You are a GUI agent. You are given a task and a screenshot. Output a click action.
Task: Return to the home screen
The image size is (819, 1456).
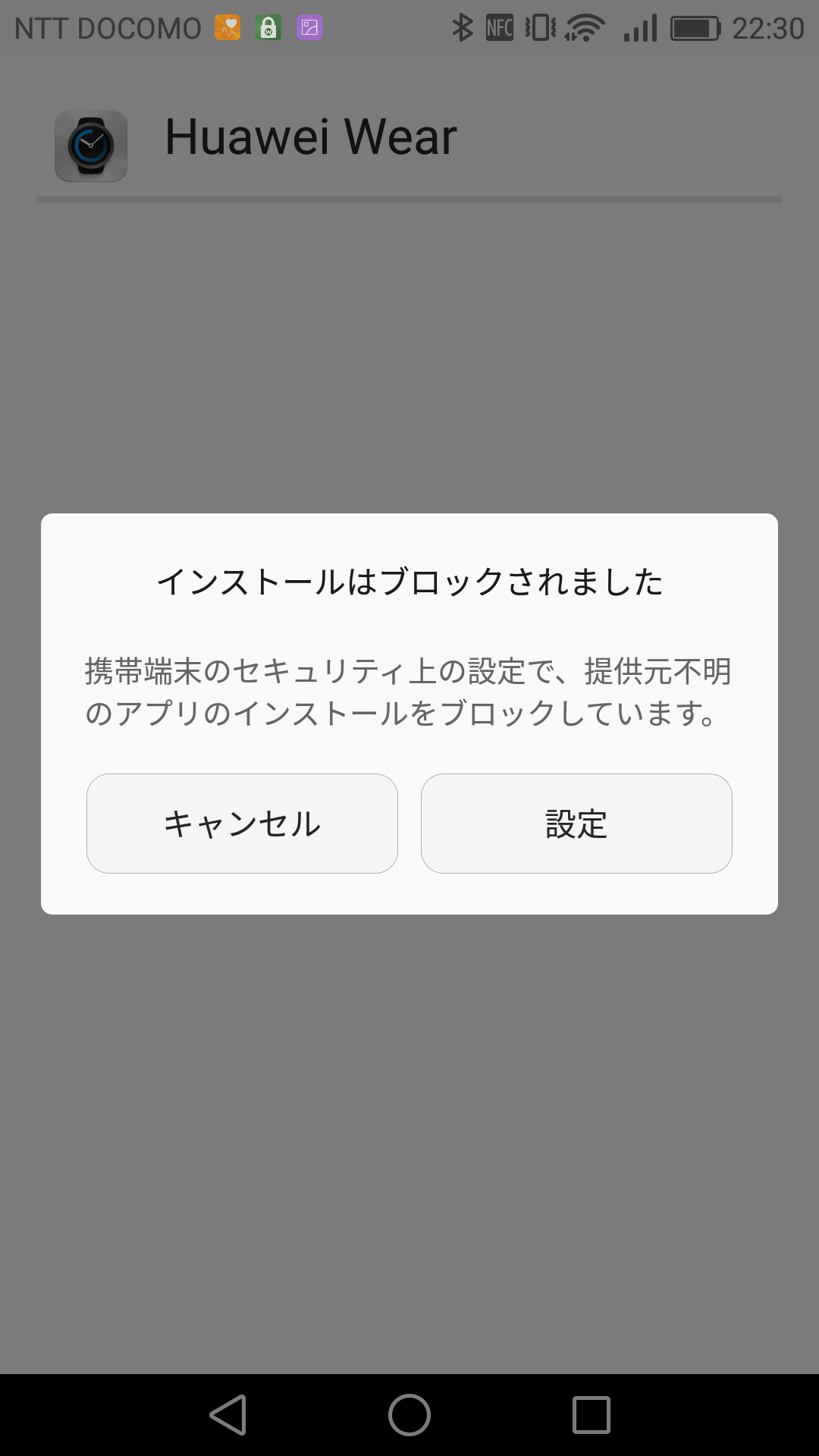[409, 1415]
